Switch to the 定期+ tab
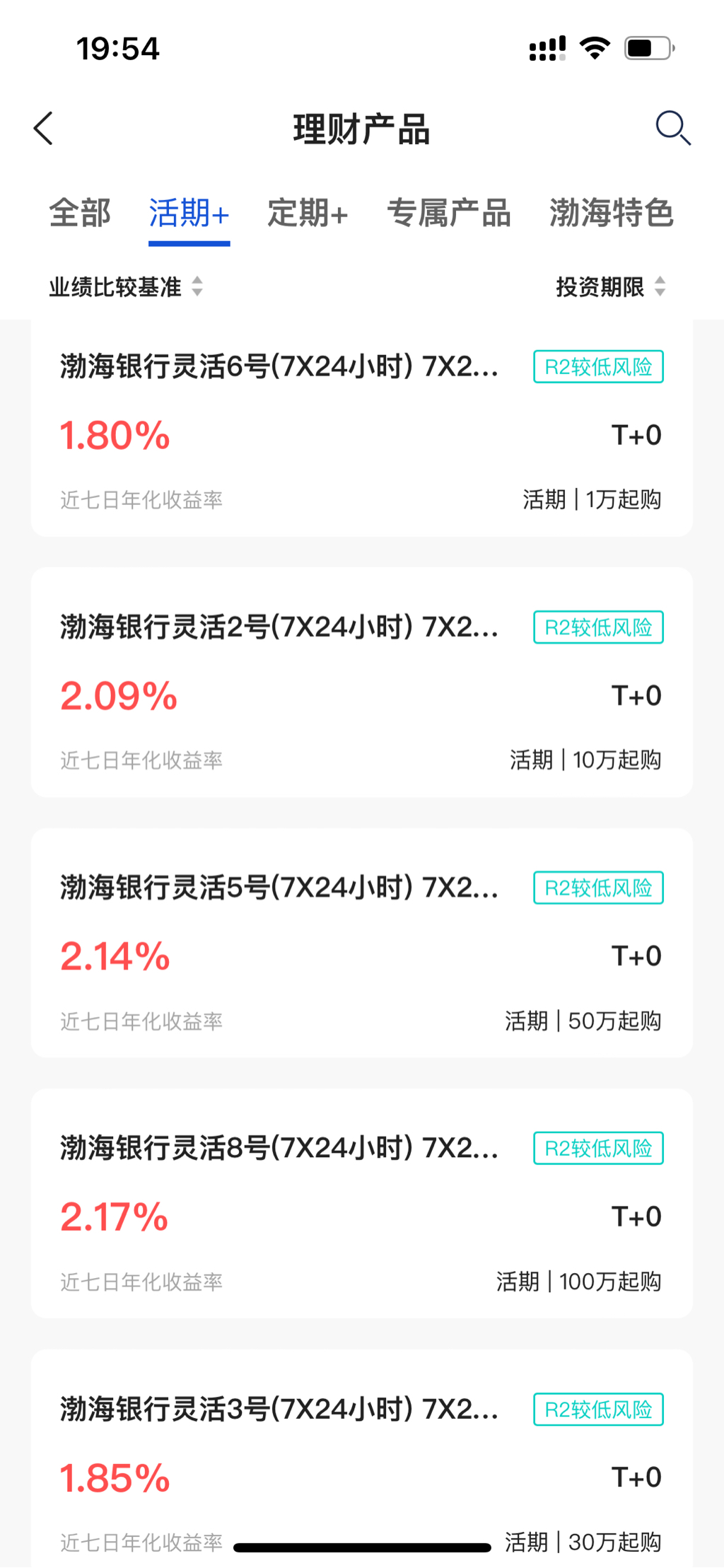 pos(308,213)
